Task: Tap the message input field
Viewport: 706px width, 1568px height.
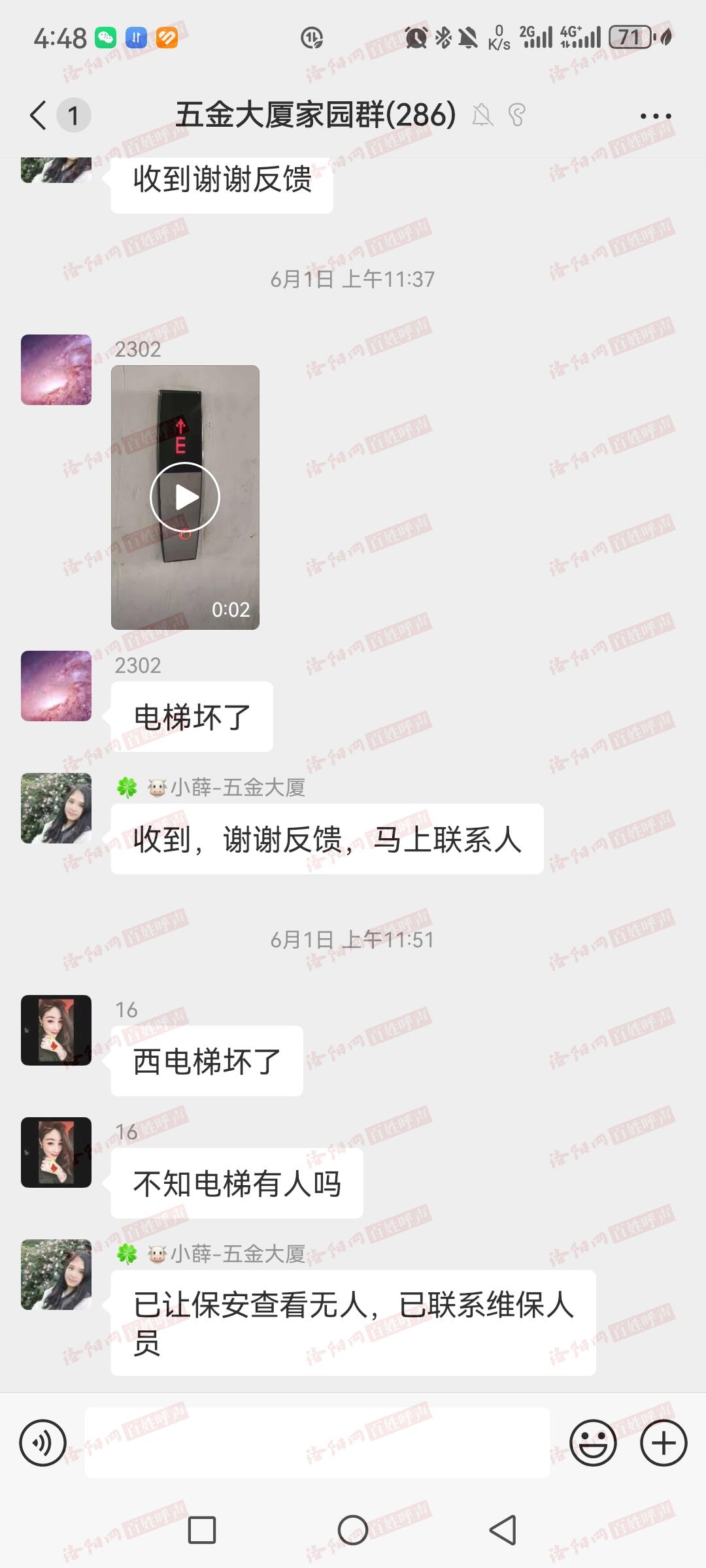Action: tap(317, 1443)
